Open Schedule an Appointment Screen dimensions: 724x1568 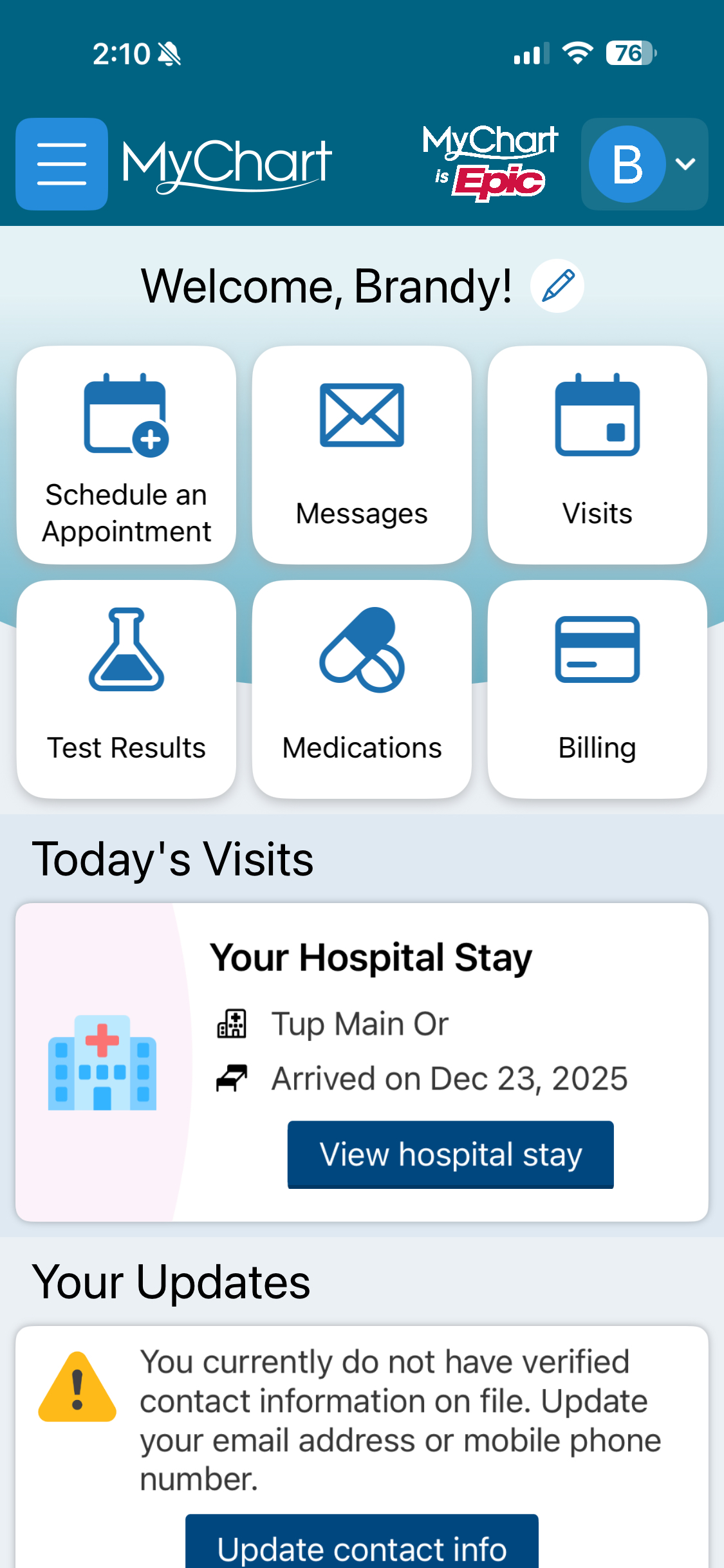click(x=126, y=455)
